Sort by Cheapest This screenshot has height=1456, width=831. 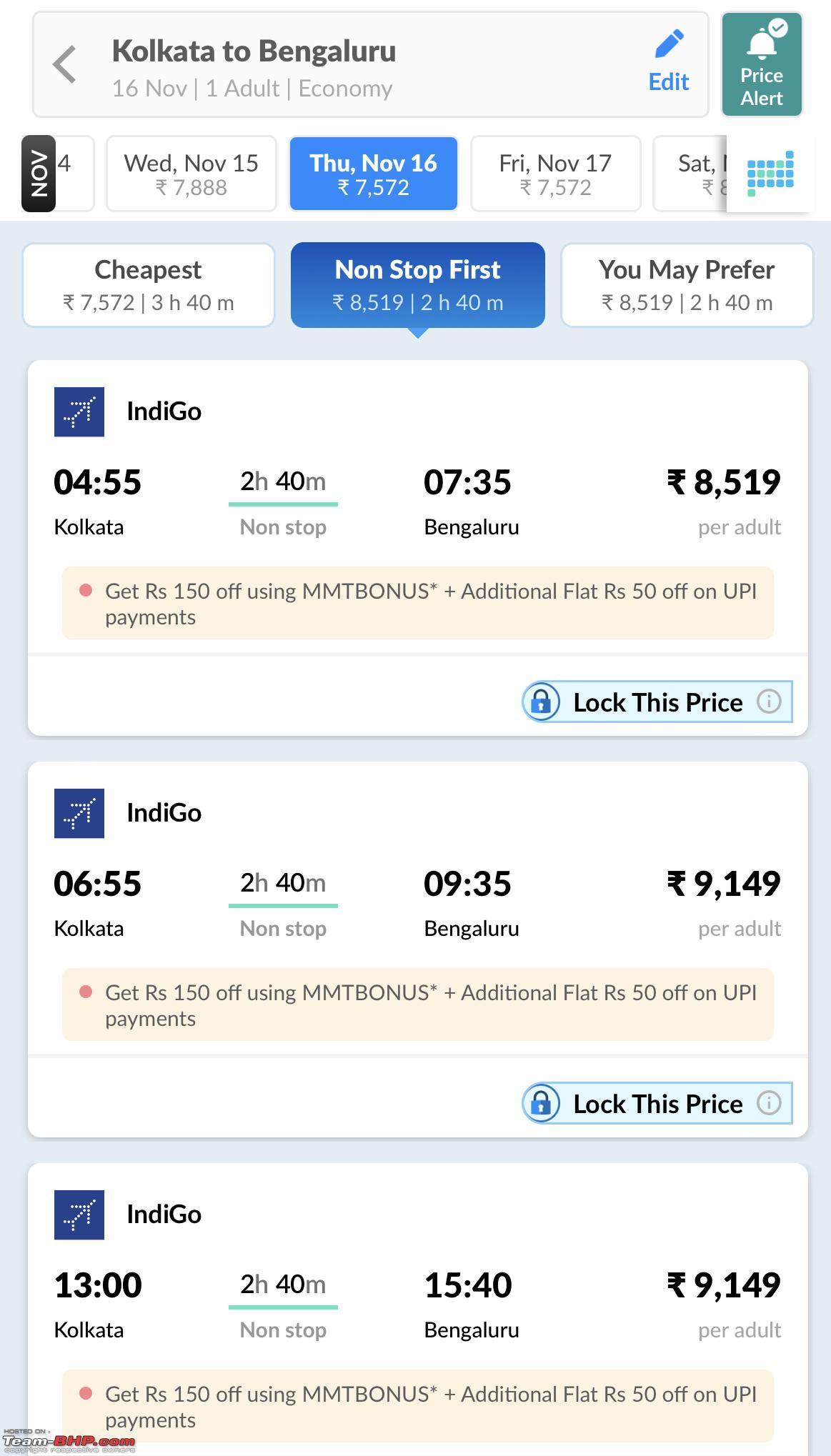point(149,285)
